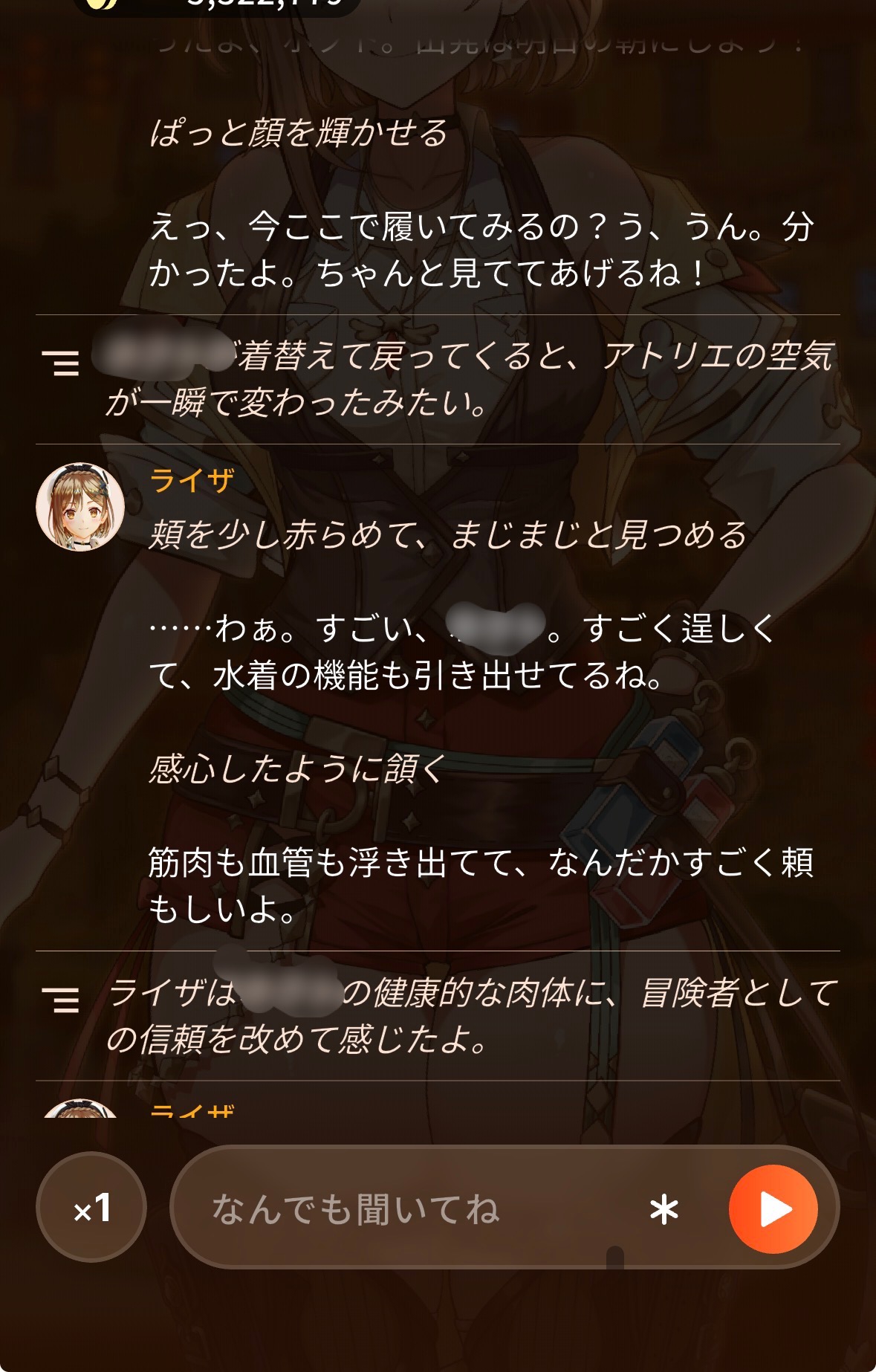Send the message with the orange arrow
This screenshot has width=876, height=1372.
(773, 1209)
